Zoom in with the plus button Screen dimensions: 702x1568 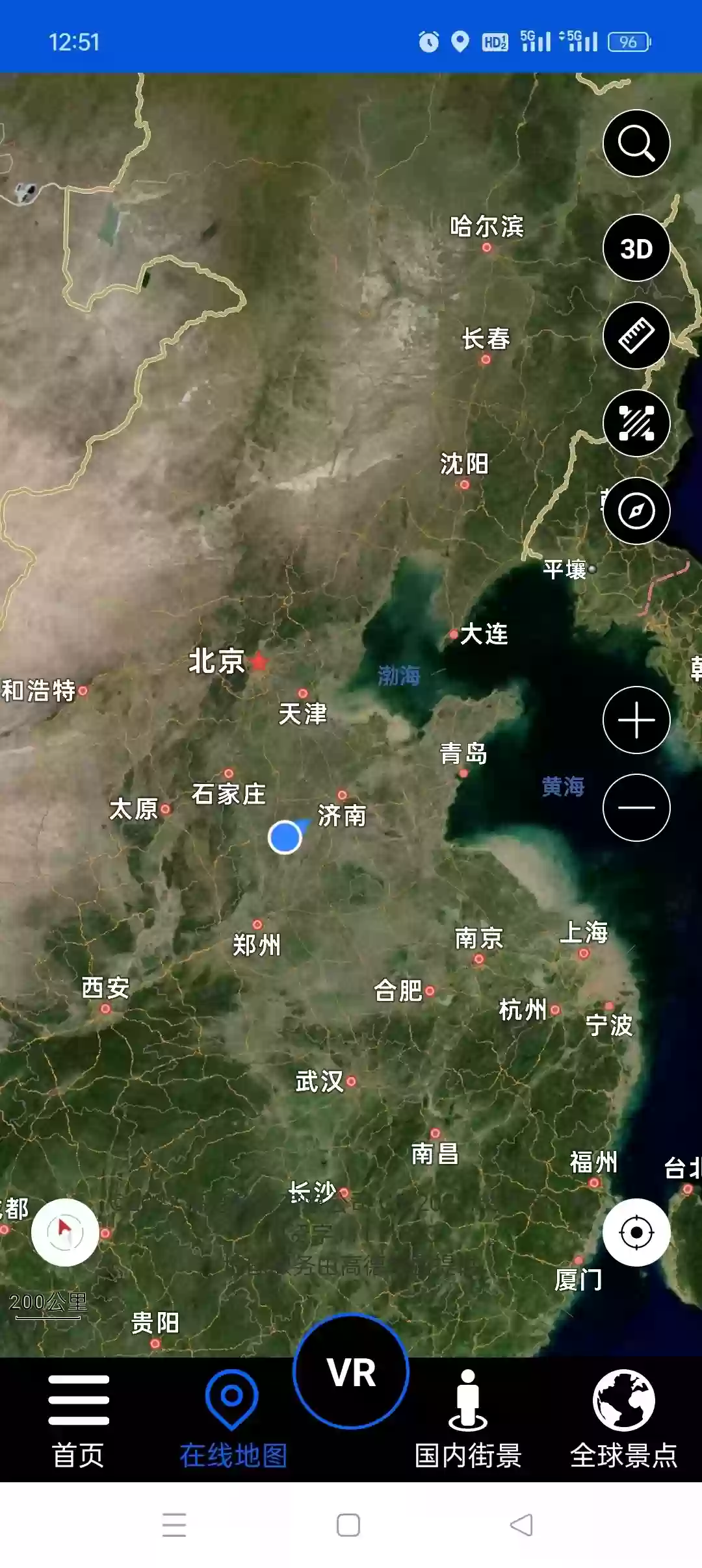[636, 720]
